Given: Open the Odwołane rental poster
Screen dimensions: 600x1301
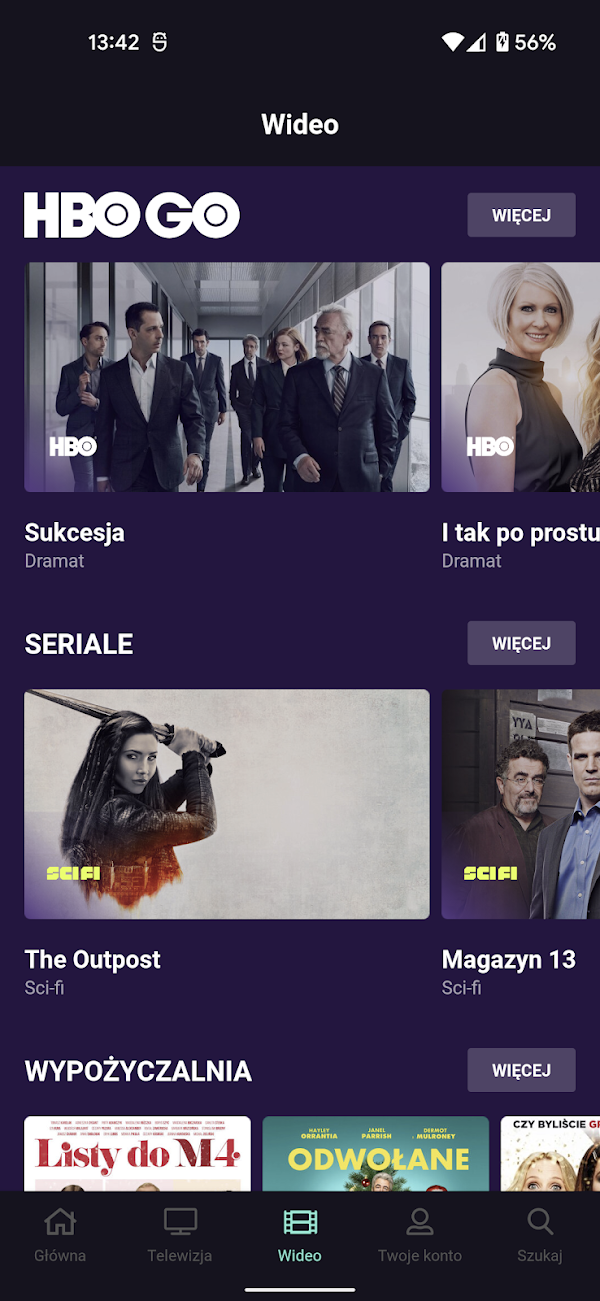Looking at the screenshot, I should [375, 1153].
